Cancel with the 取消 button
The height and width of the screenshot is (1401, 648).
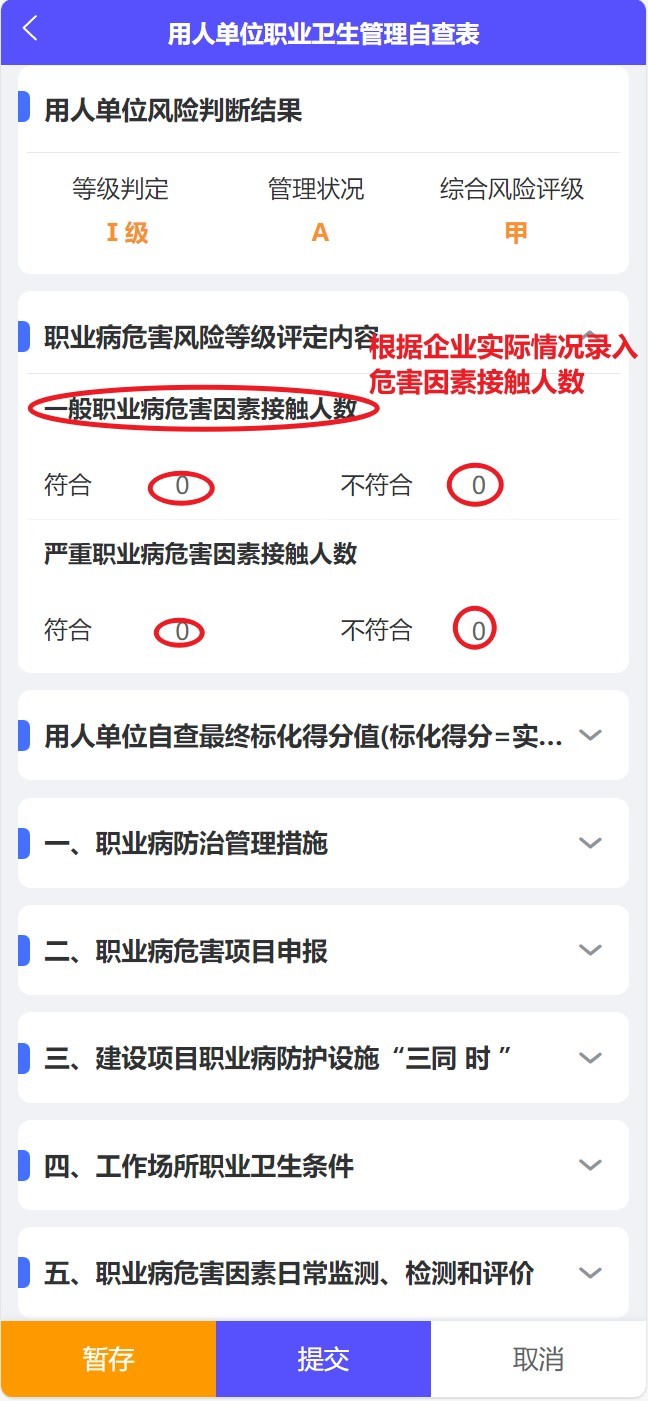point(538,1359)
